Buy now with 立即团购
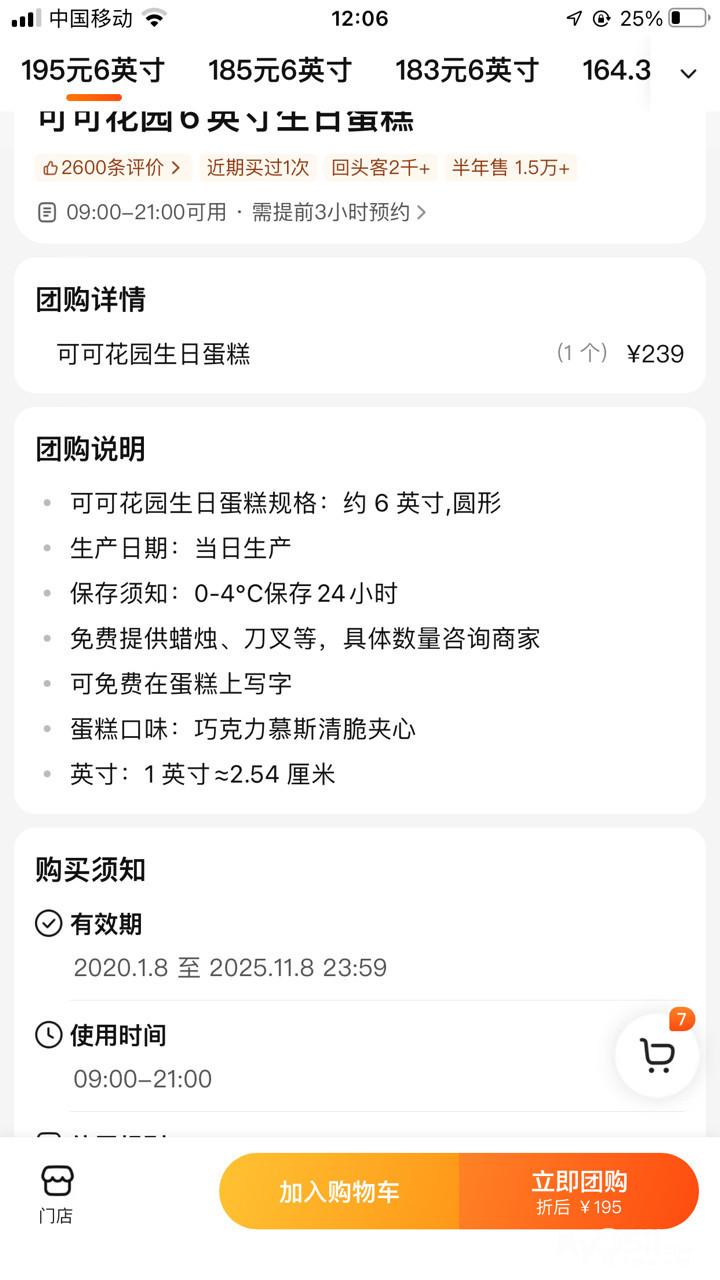 point(579,1192)
